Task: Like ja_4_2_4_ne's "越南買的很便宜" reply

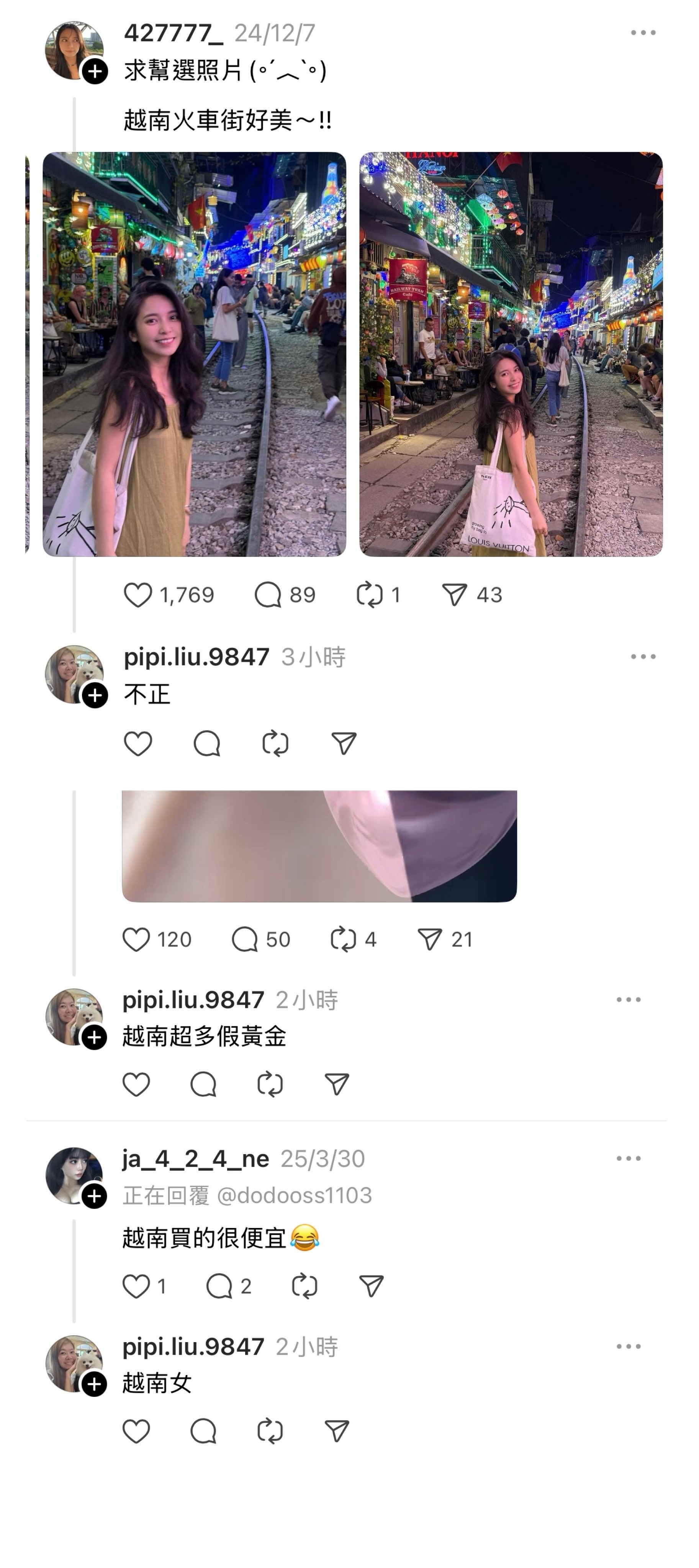Action: [136, 1286]
